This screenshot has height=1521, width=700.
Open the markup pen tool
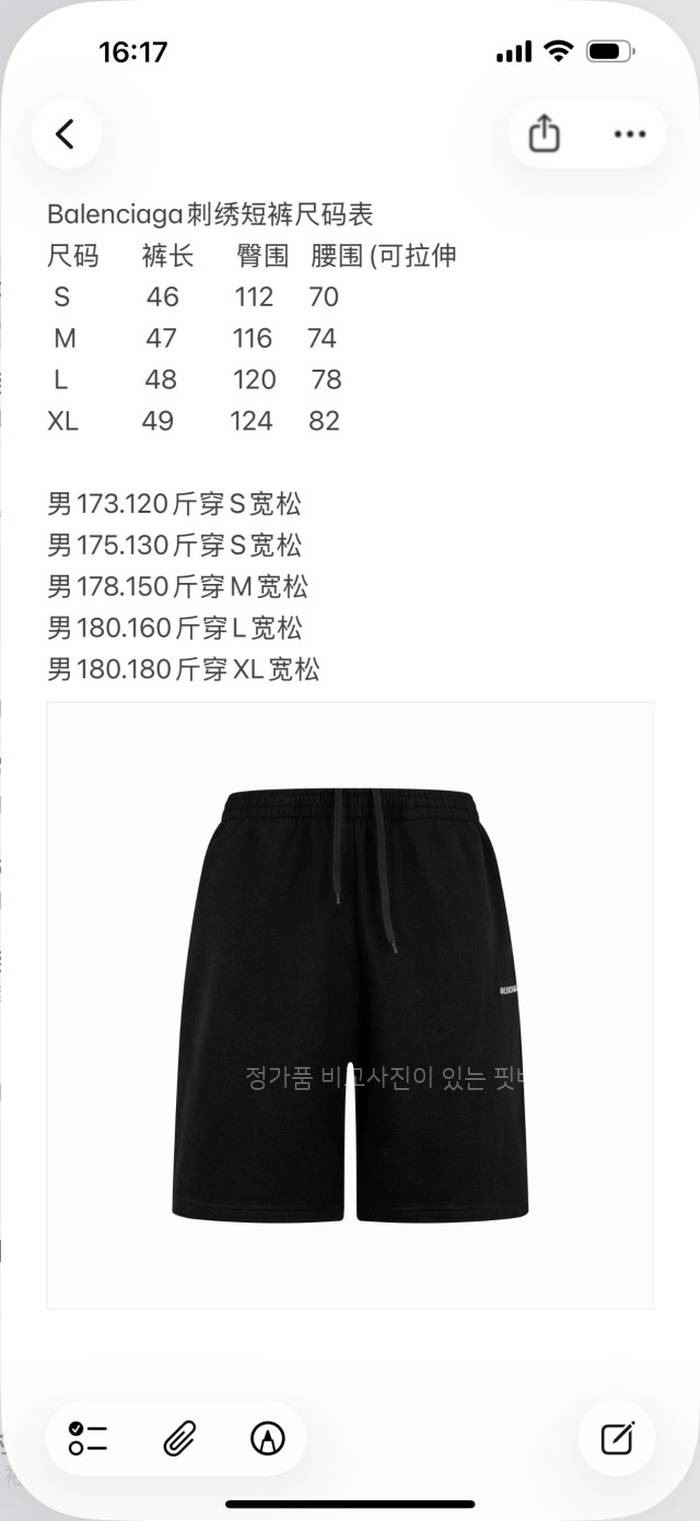(x=267, y=1438)
